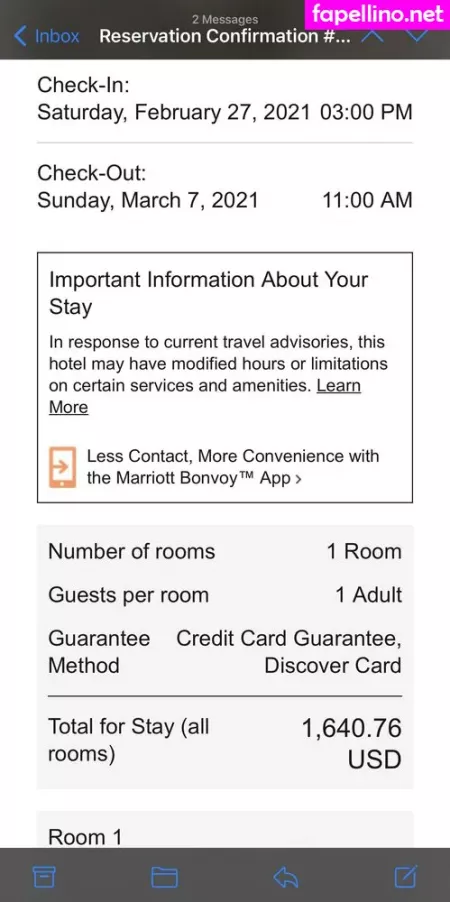Reply to this email
Screen dimensions: 450x902
click(286, 877)
